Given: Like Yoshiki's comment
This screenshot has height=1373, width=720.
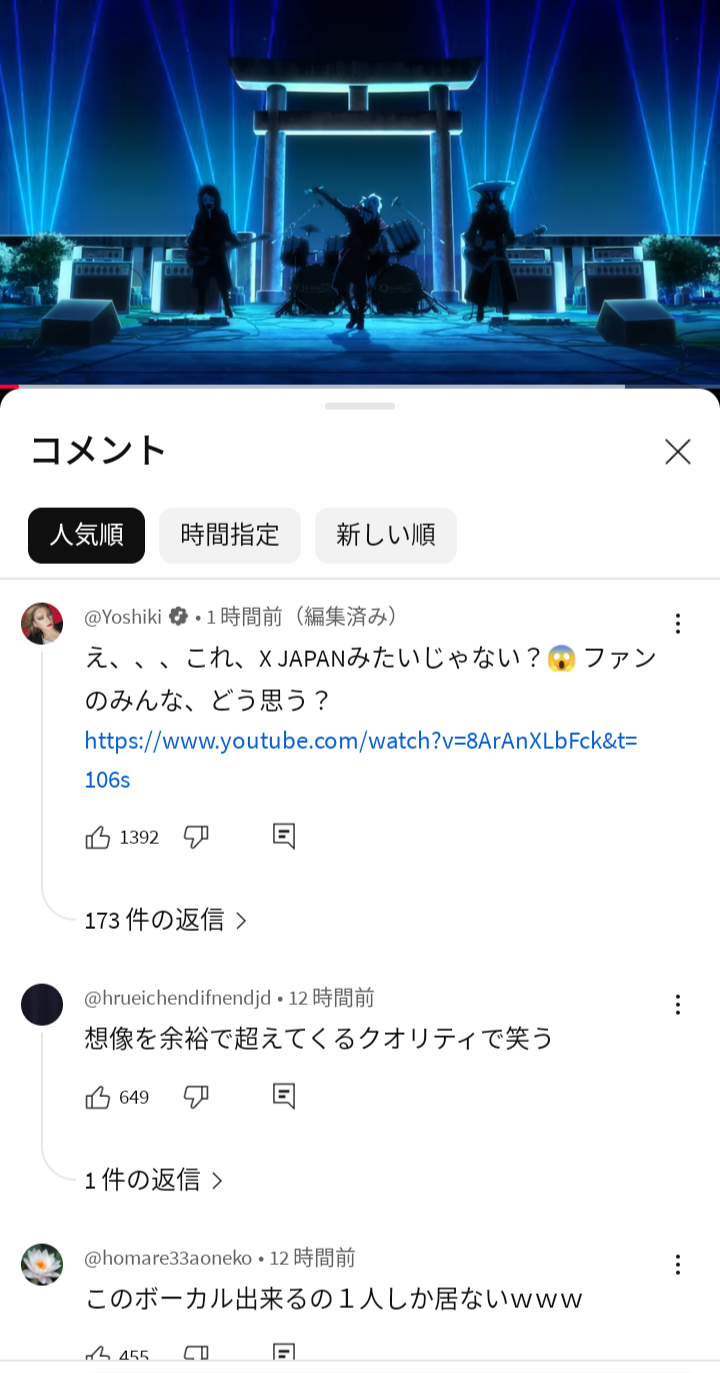Looking at the screenshot, I should point(98,837).
